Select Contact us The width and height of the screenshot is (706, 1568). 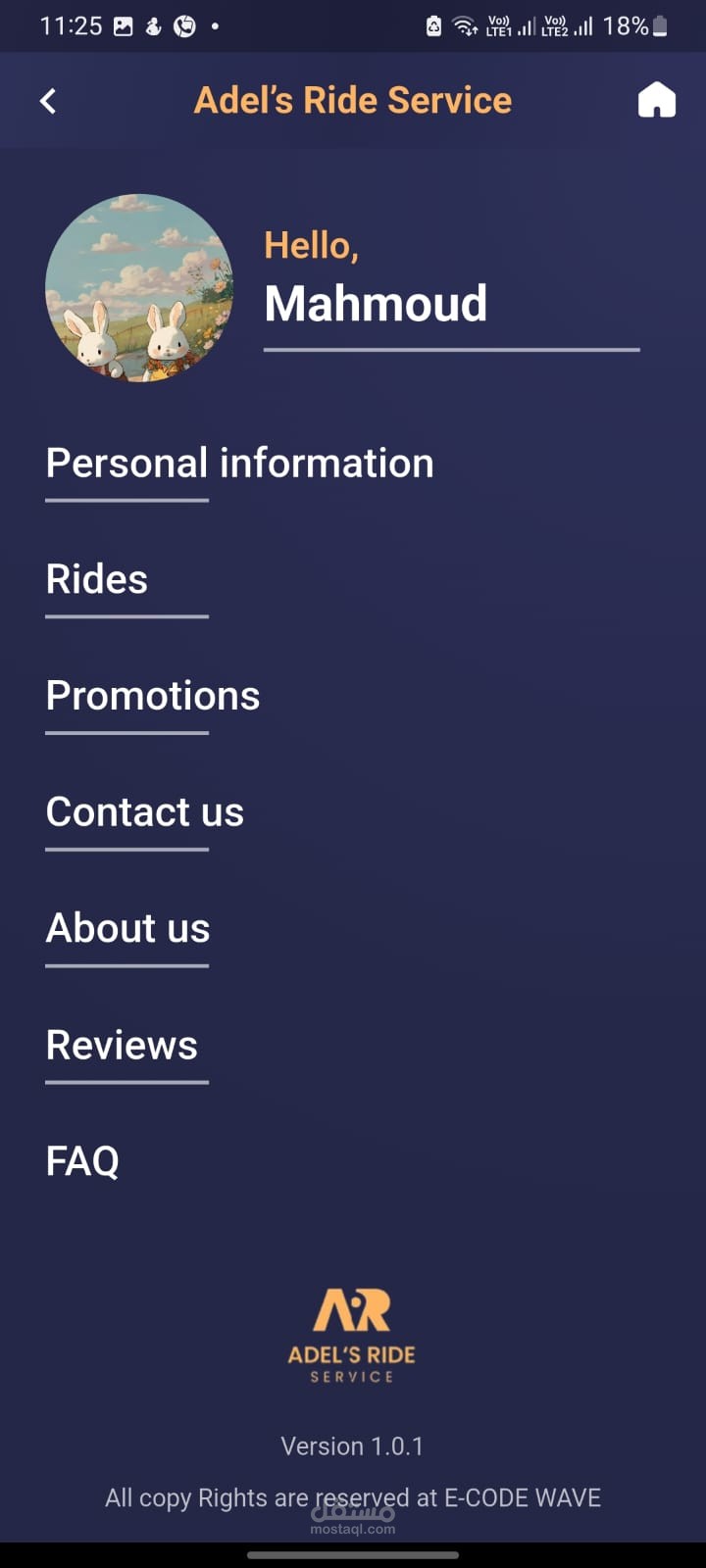coord(145,812)
